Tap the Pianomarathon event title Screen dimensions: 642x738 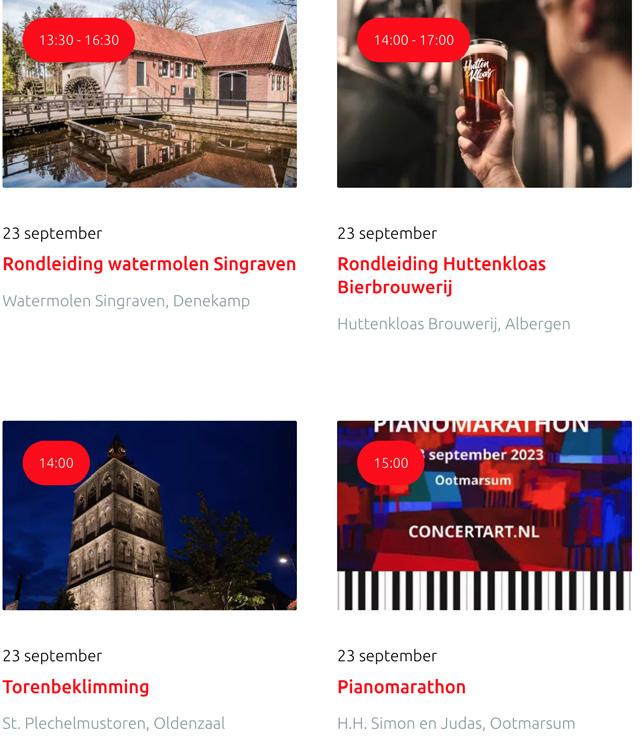click(x=402, y=687)
